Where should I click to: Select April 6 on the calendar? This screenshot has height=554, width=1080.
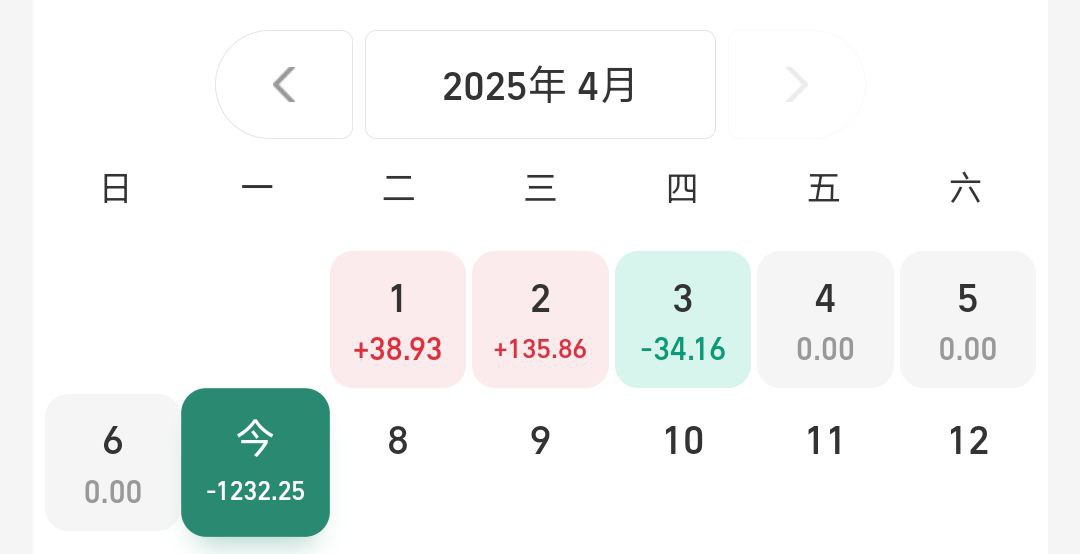pyautogui.click(x=113, y=462)
